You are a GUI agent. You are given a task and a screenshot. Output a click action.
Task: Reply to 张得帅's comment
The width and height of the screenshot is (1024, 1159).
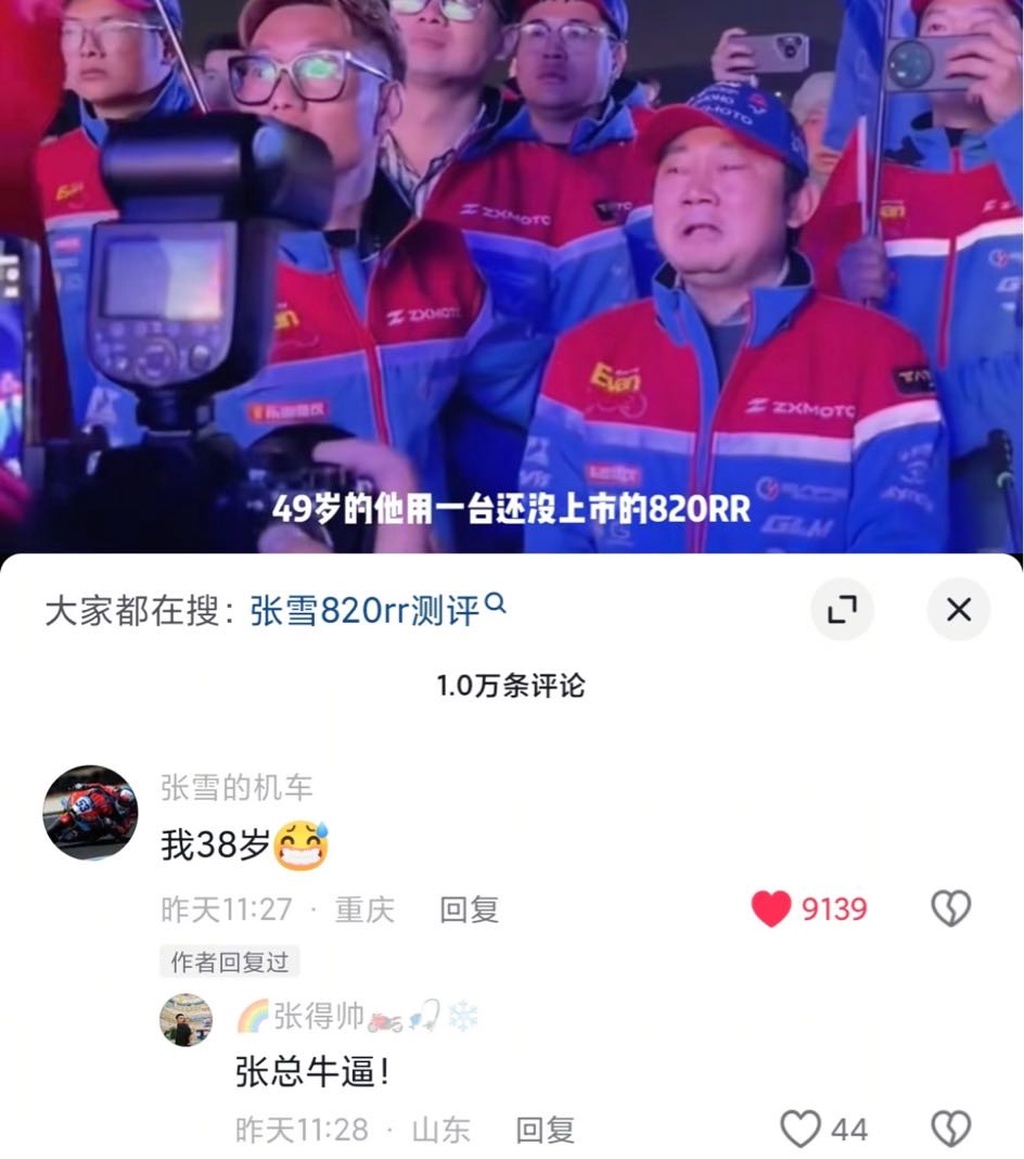tap(545, 1130)
